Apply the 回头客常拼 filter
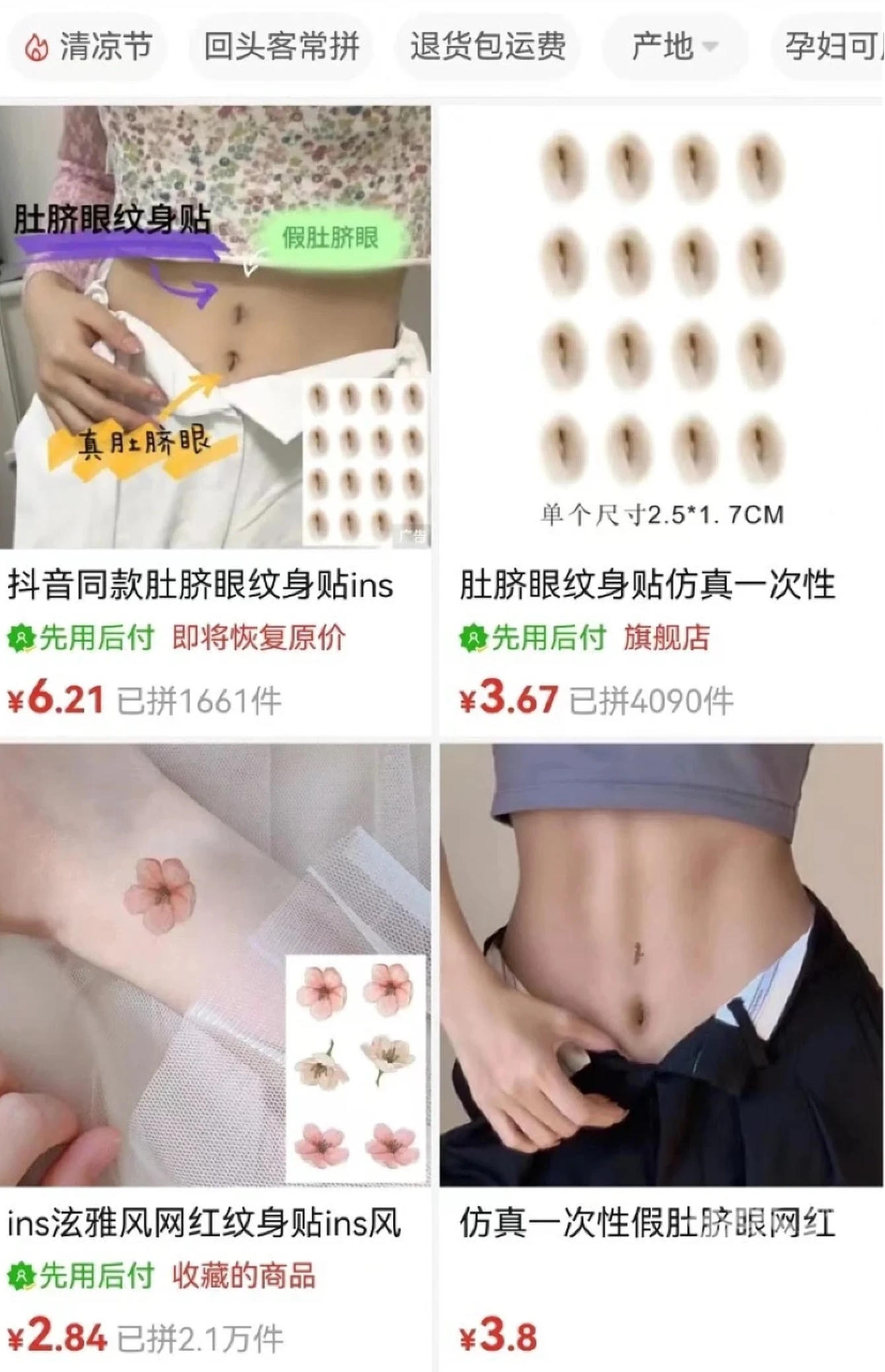 281,48
